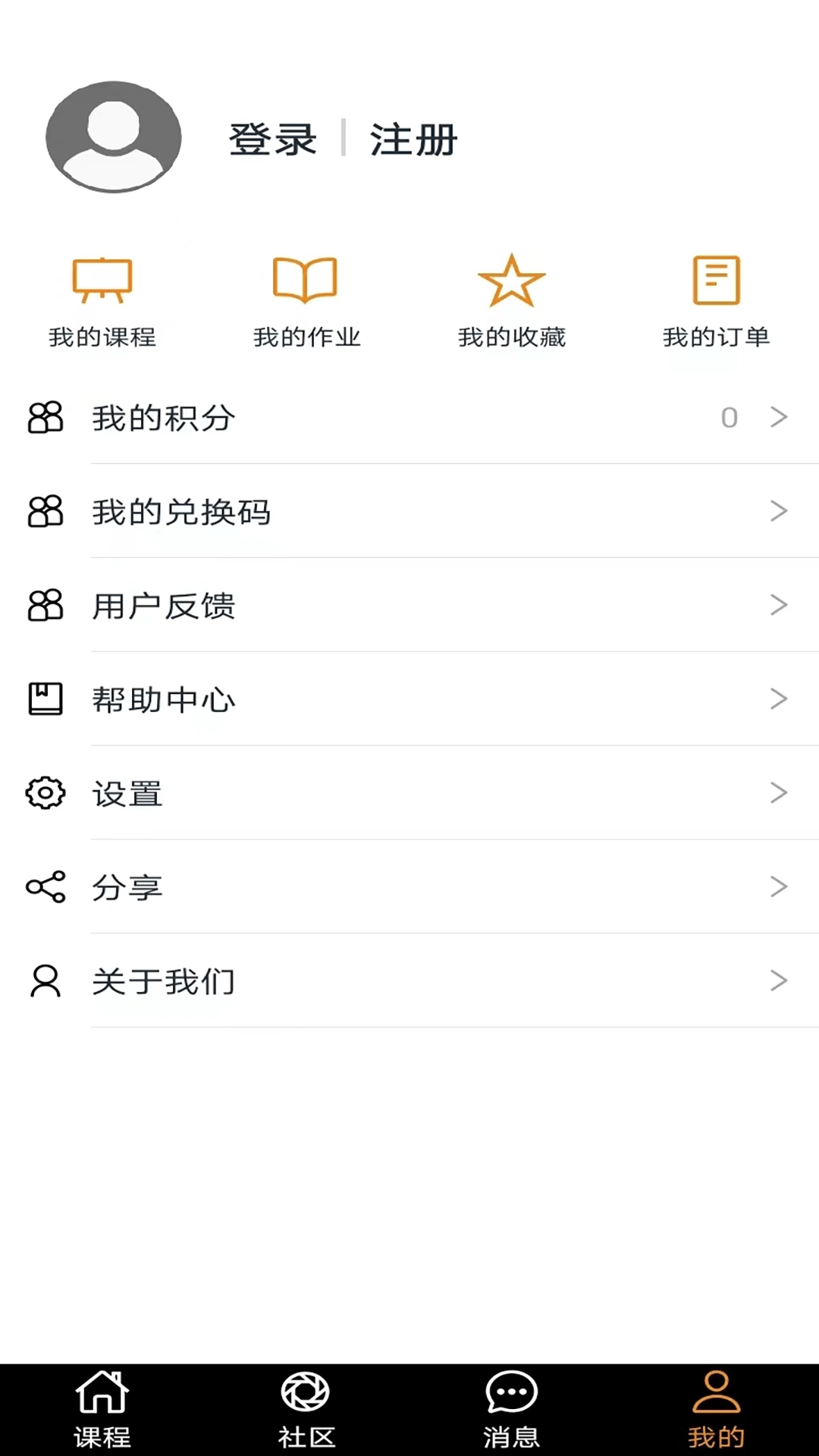Image resolution: width=819 pixels, height=1456 pixels.
Task: Switch to the 课程 tab
Action: pyautogui.click(x=102, y=1410)
